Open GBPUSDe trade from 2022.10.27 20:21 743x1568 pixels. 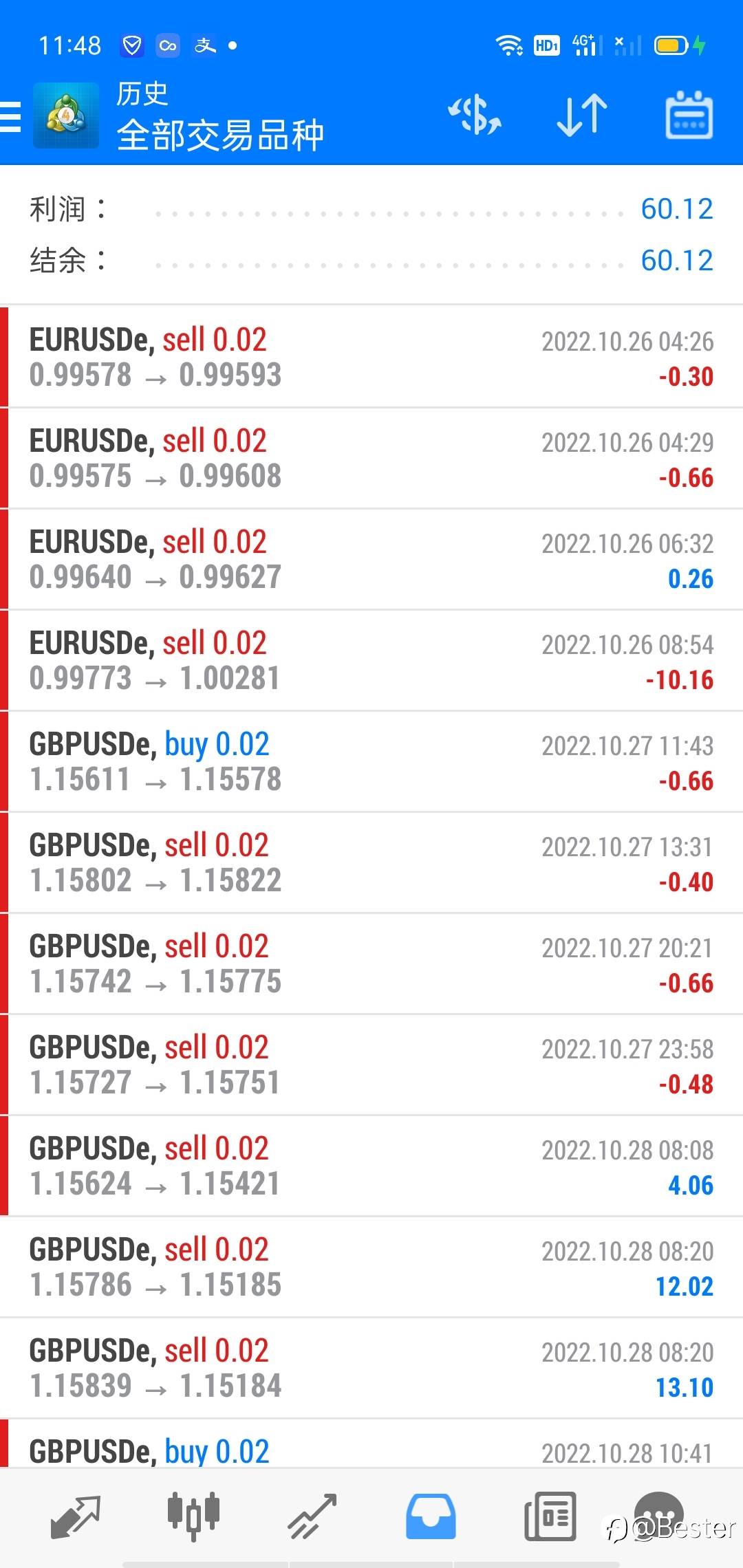click(x=371, y=963)
